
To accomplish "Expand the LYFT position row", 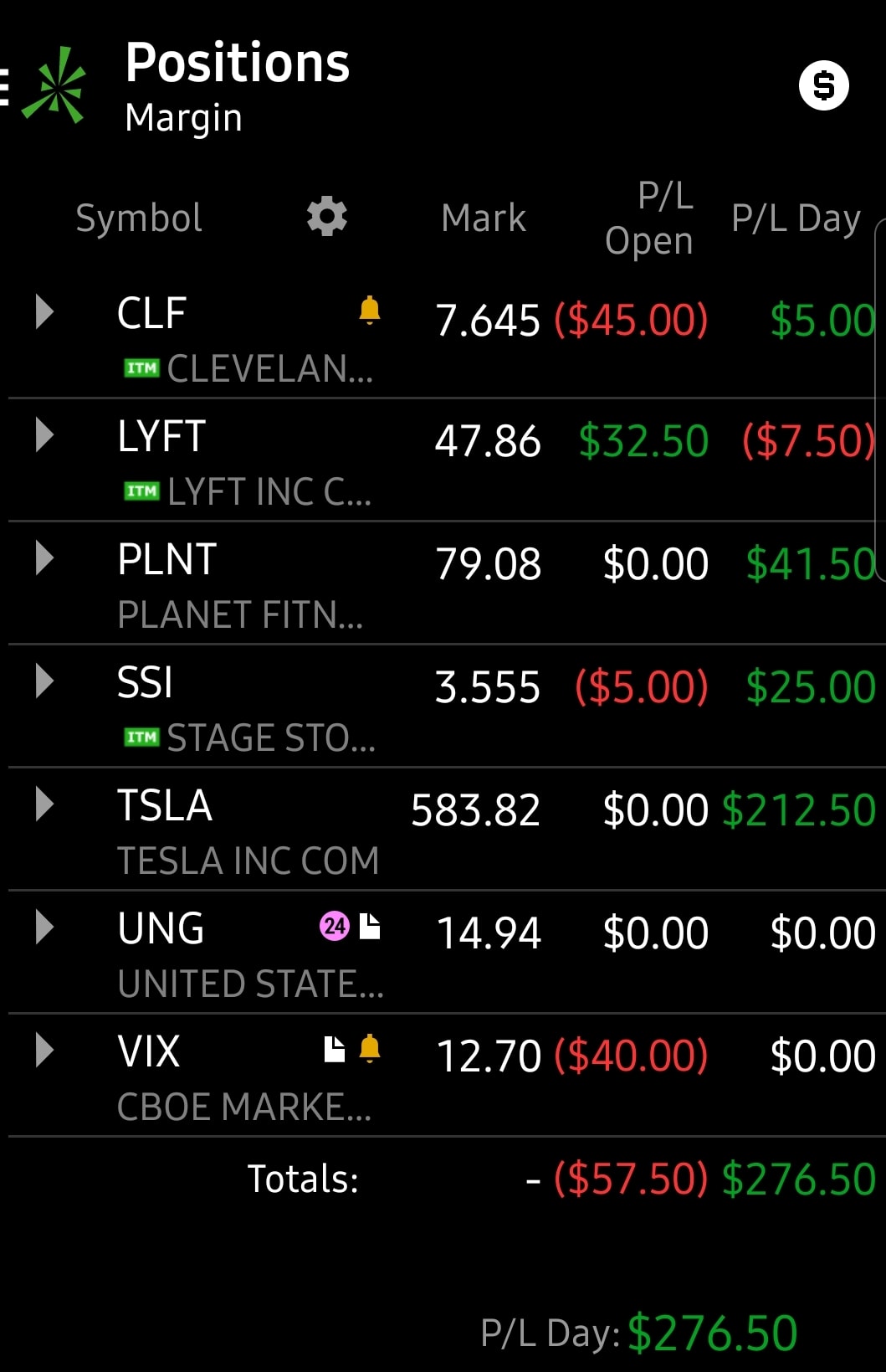I will click(45, 435).
